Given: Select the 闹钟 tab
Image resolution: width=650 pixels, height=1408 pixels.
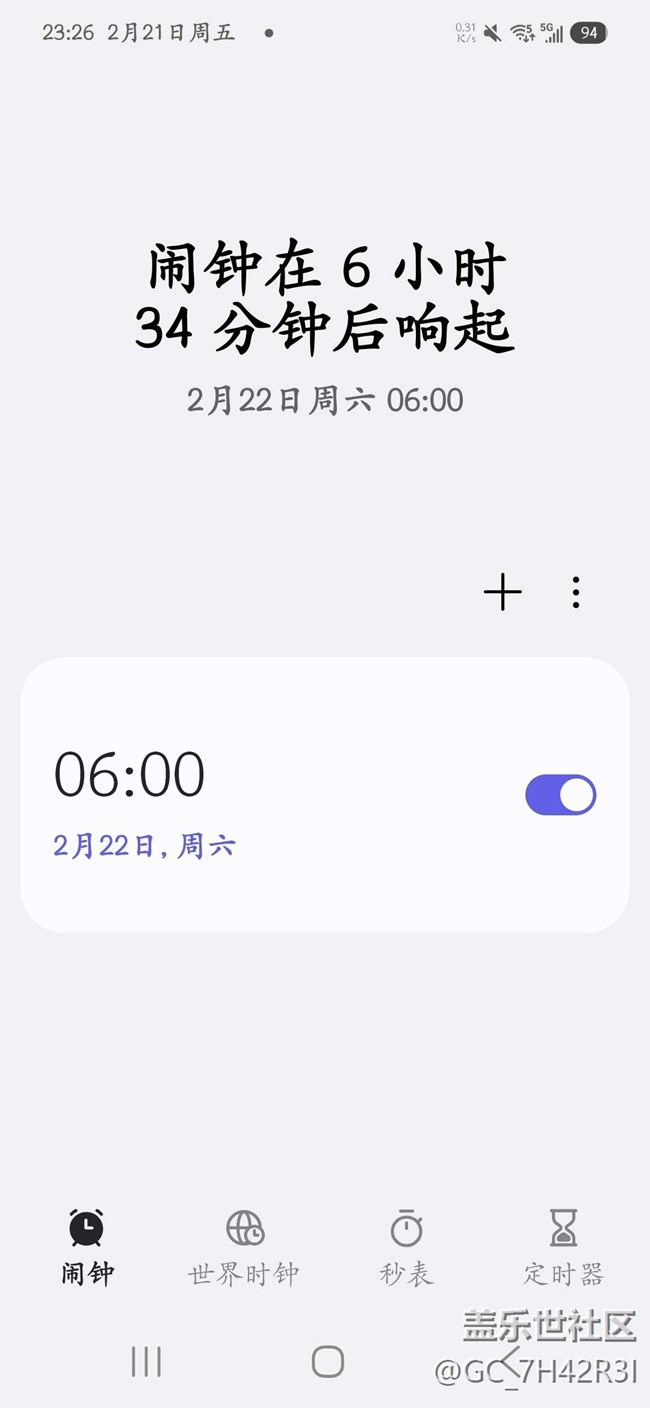Looking at the screenshot, I should pyautogui.click(x=87, y=1246).
